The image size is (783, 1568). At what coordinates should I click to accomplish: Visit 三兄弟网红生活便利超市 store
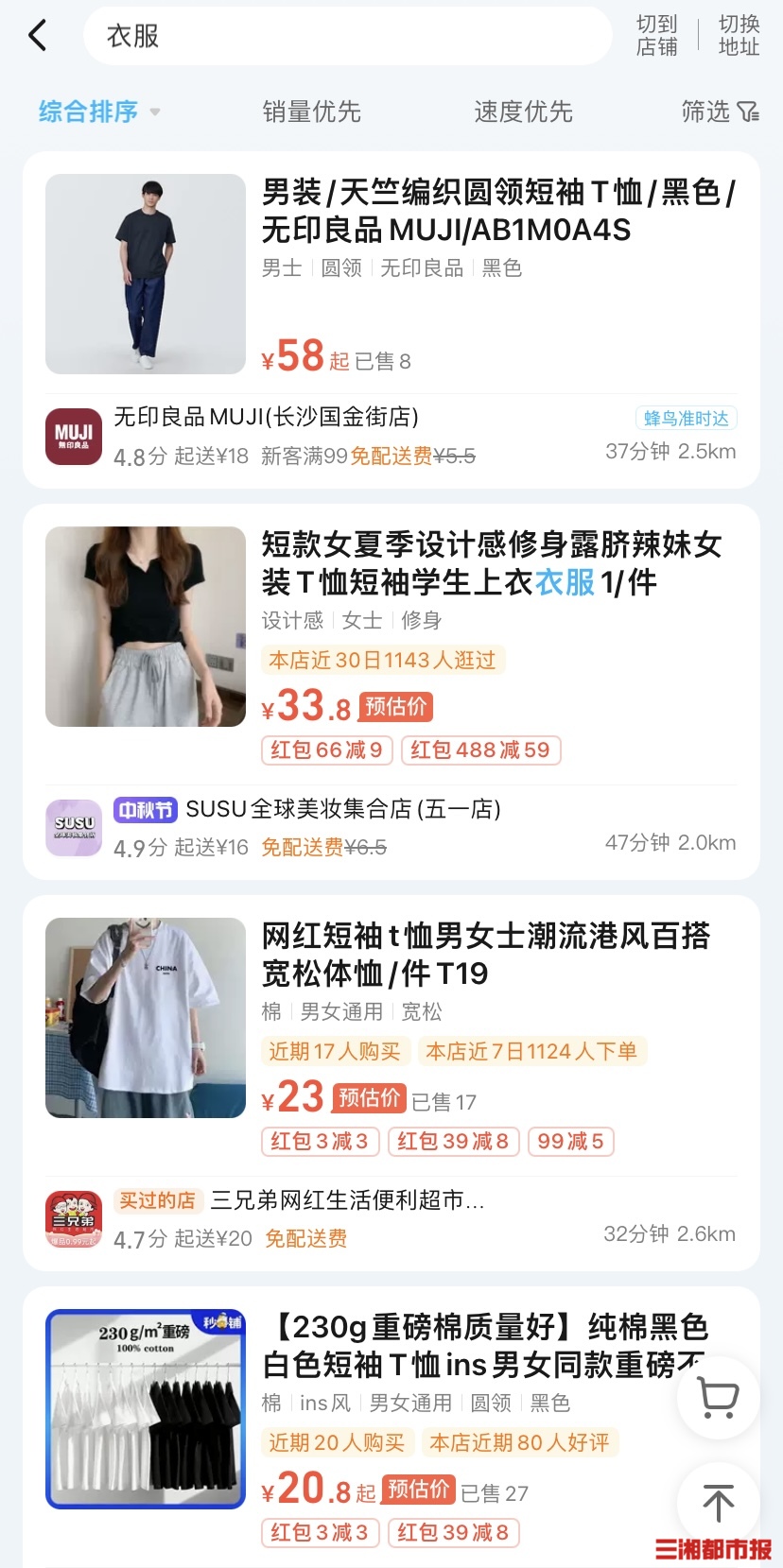tap(346, 1200)
